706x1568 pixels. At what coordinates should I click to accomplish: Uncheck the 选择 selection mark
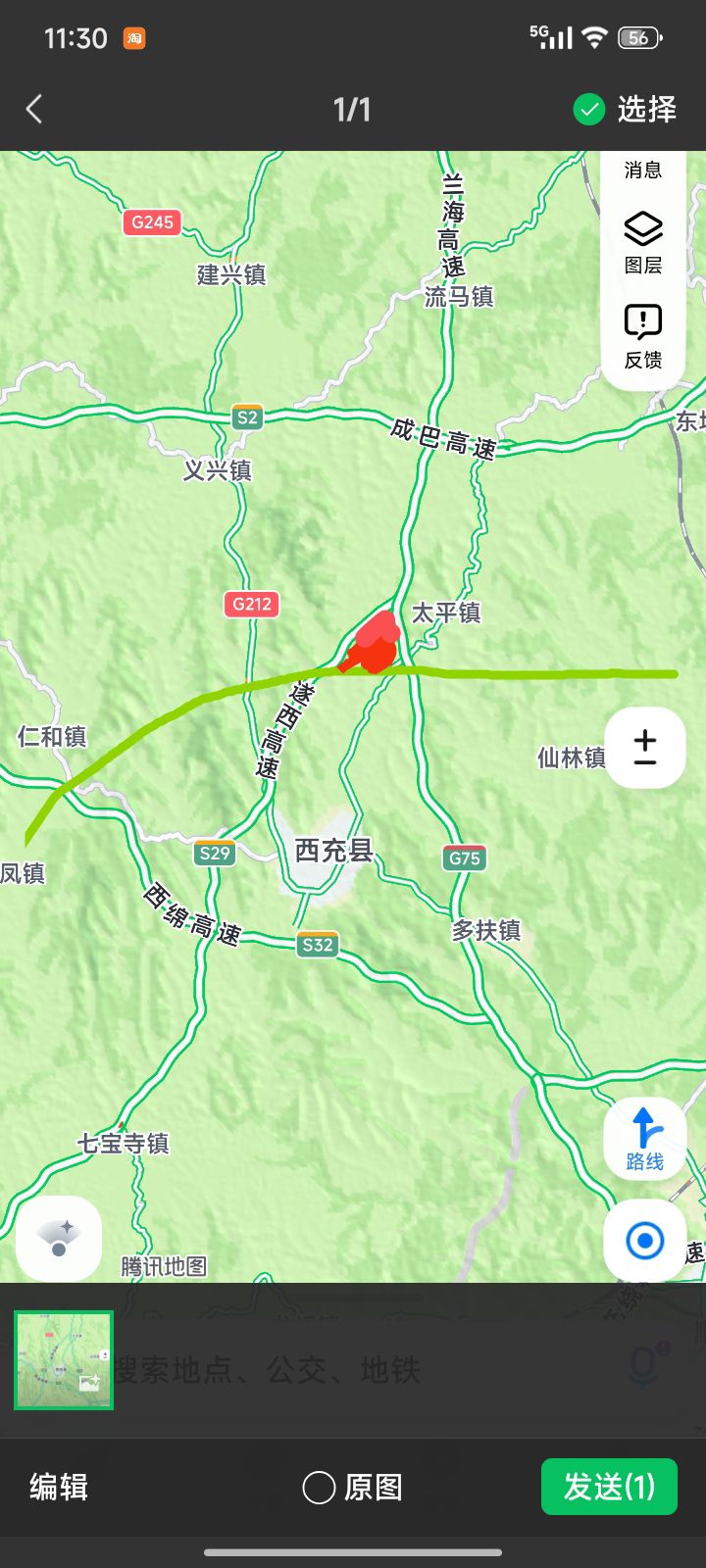(589, 109)
